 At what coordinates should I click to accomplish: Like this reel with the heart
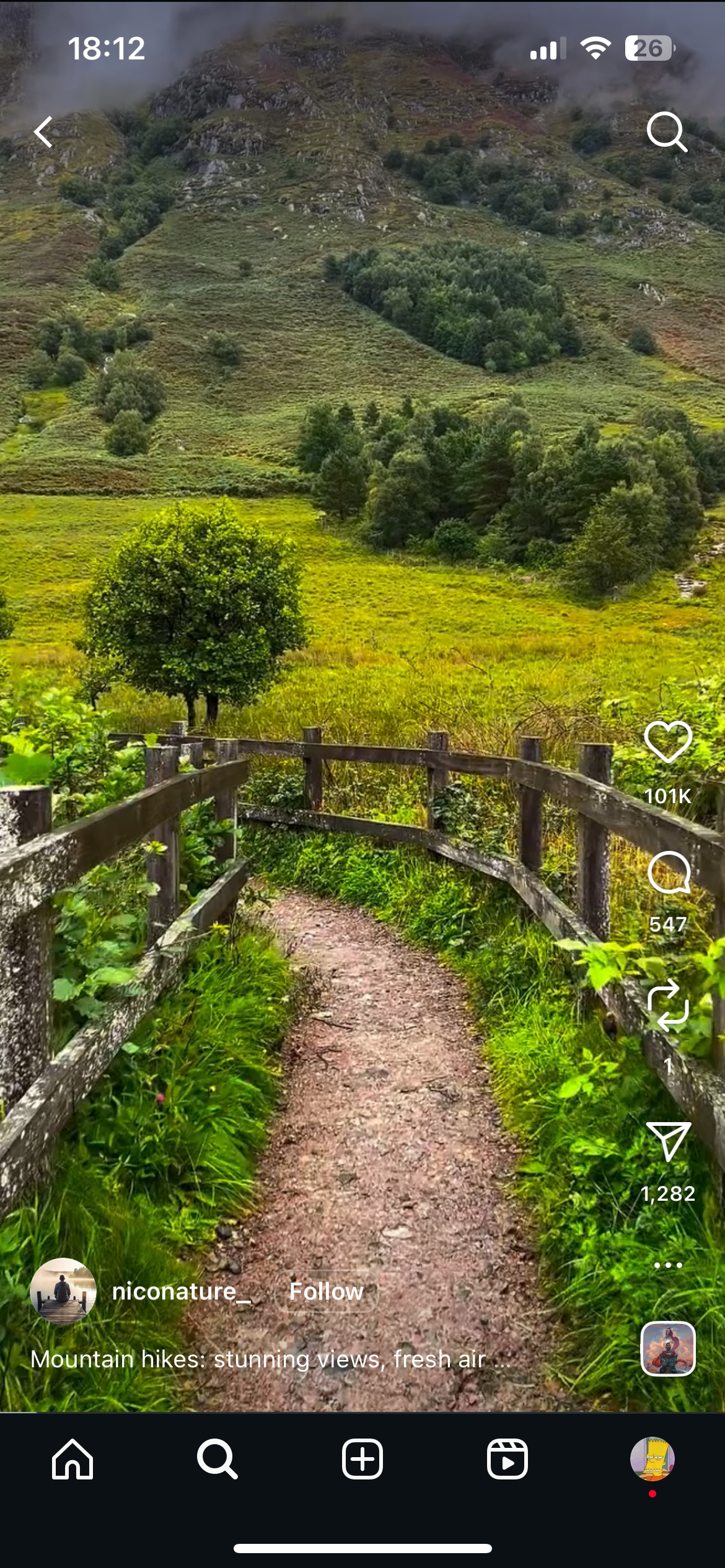tap(668, 742)
